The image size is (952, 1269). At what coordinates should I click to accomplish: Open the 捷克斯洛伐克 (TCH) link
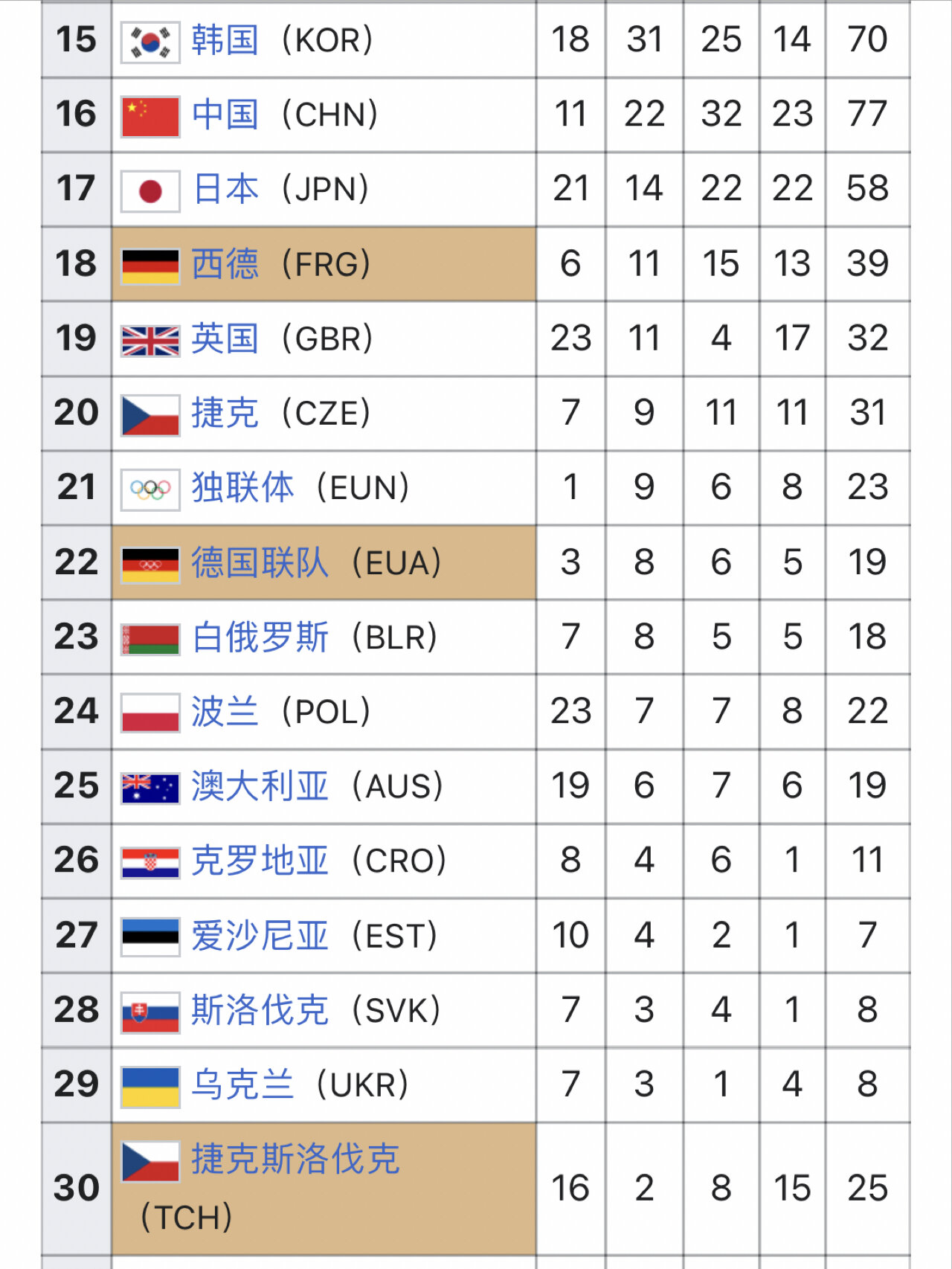coord(295,1159)
